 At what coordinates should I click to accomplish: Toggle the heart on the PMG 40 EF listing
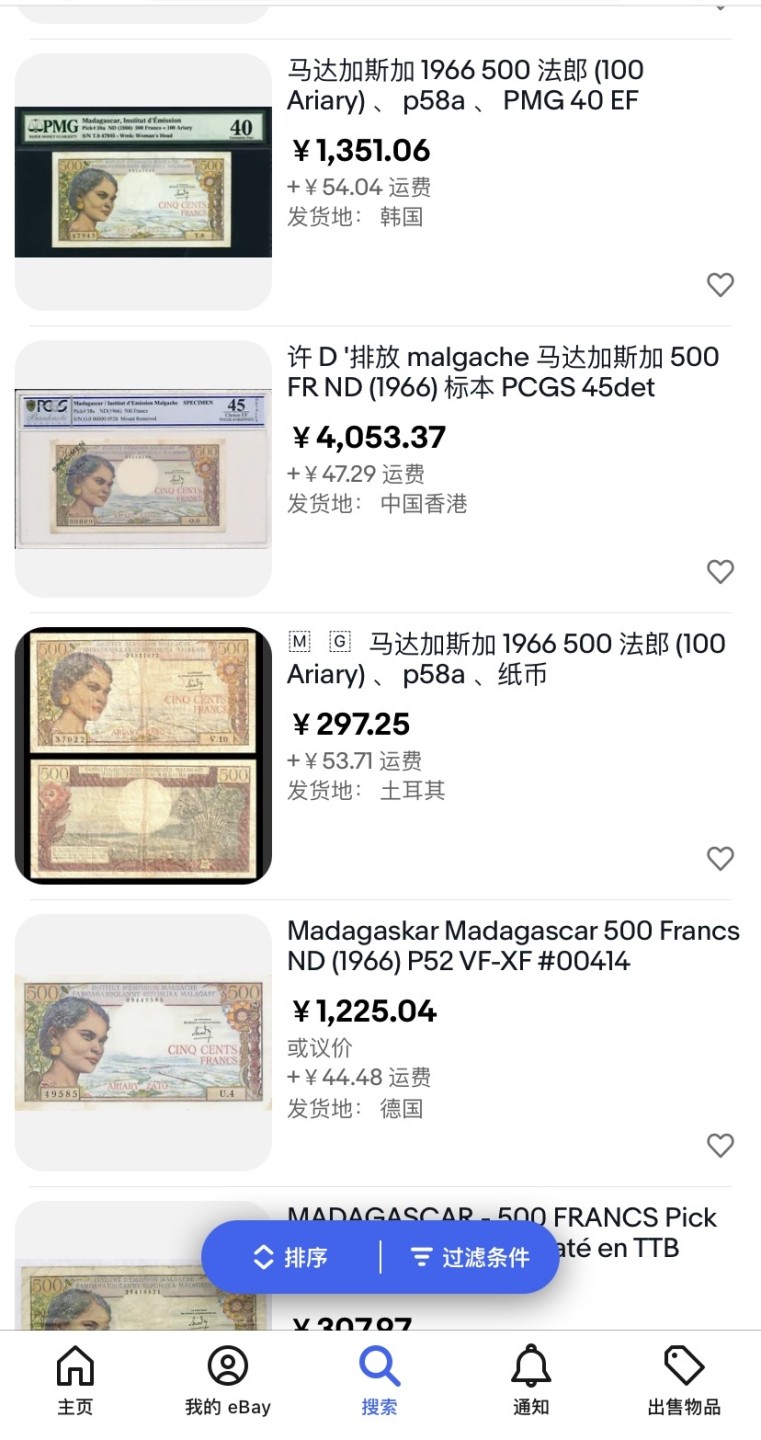pyautogui.click(x=720, y=285)
